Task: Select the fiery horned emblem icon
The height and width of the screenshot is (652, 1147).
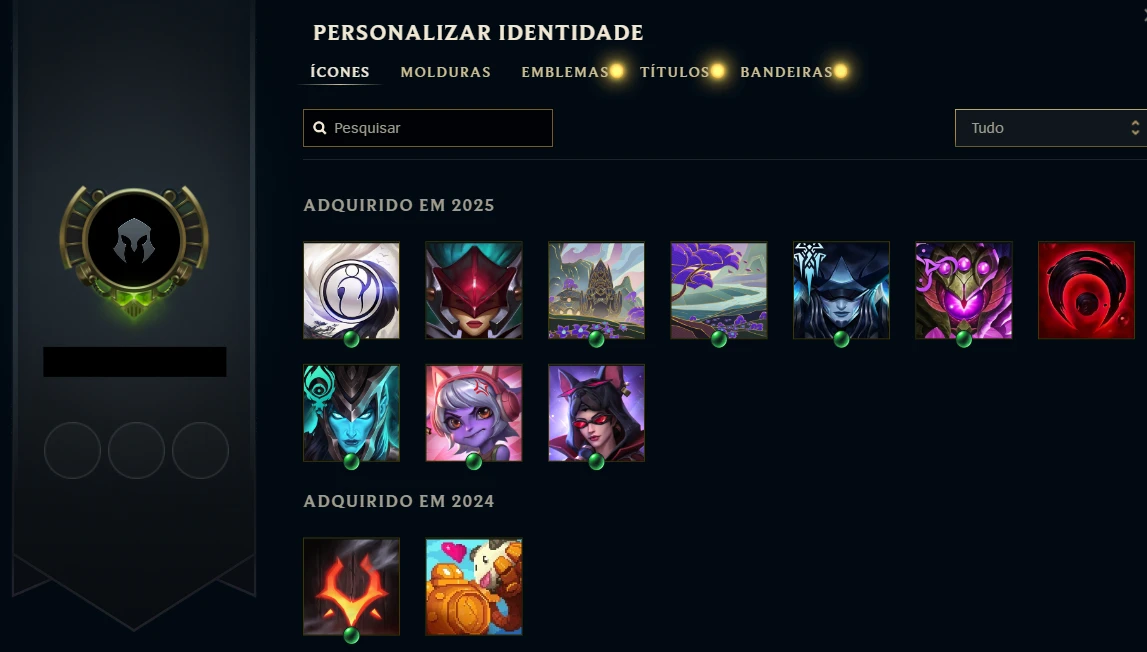Action: click(x=351, y=587)
